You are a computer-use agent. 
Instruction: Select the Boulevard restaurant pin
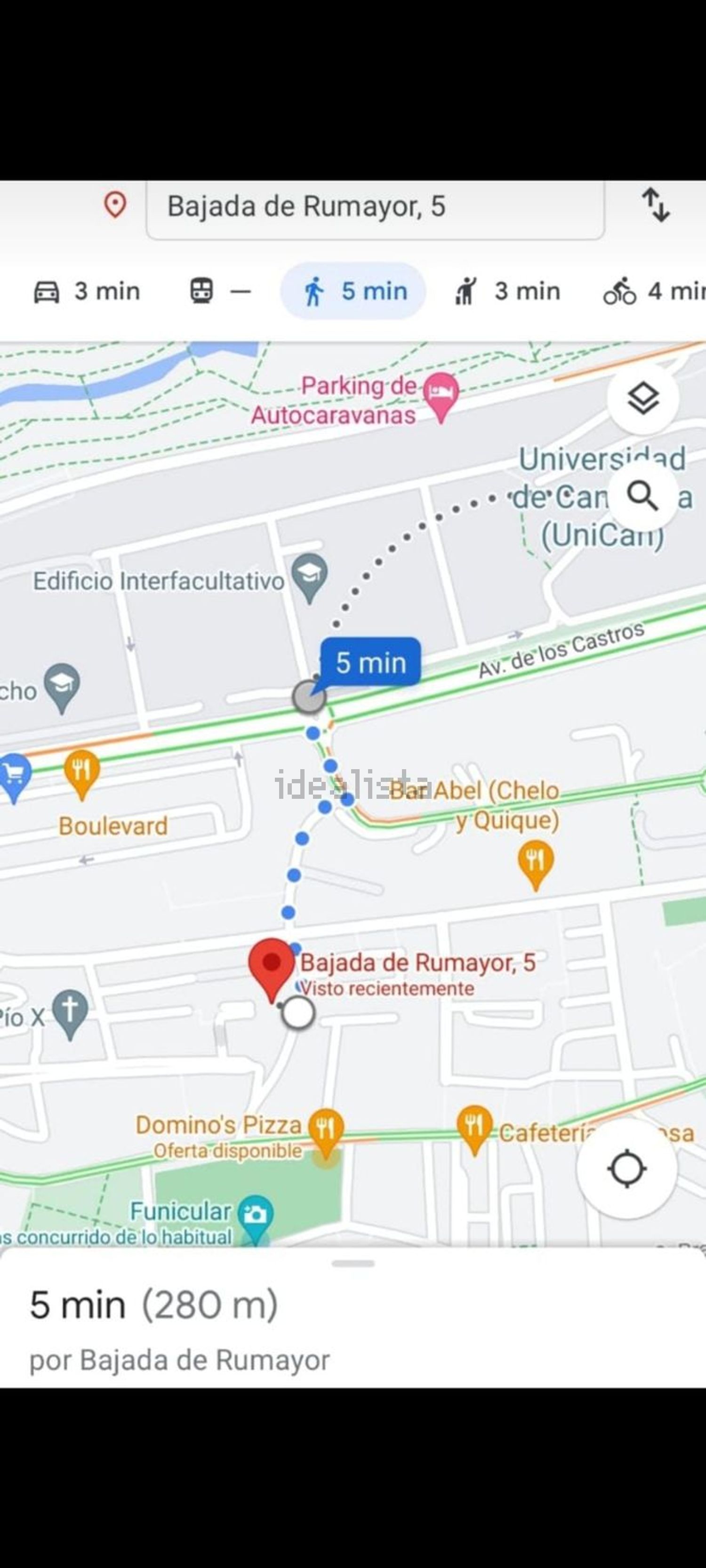[81, 775]
